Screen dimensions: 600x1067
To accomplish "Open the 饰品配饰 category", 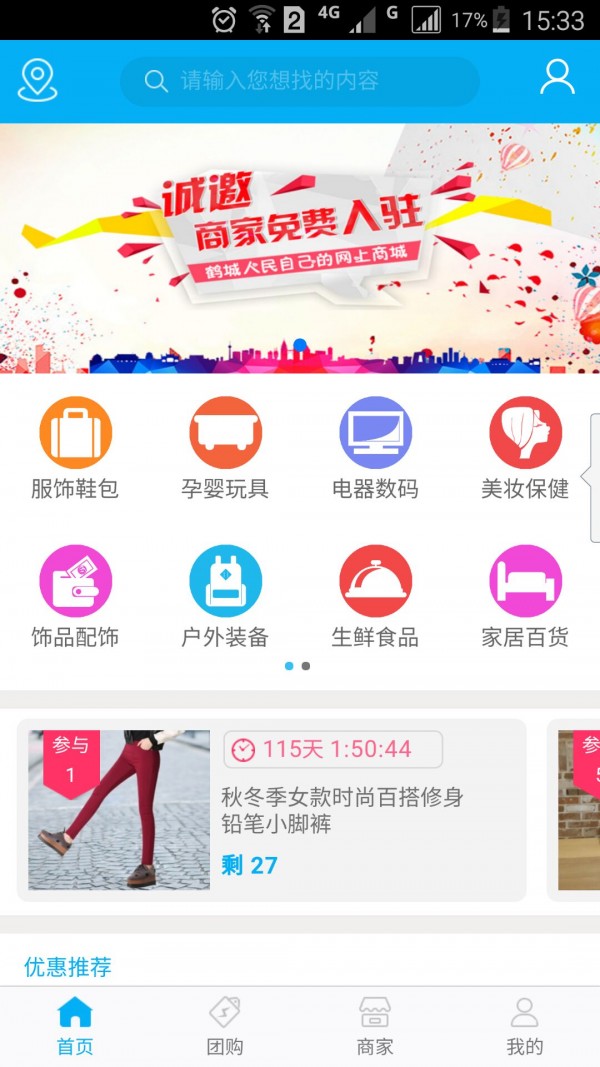I will pos(75,596).
